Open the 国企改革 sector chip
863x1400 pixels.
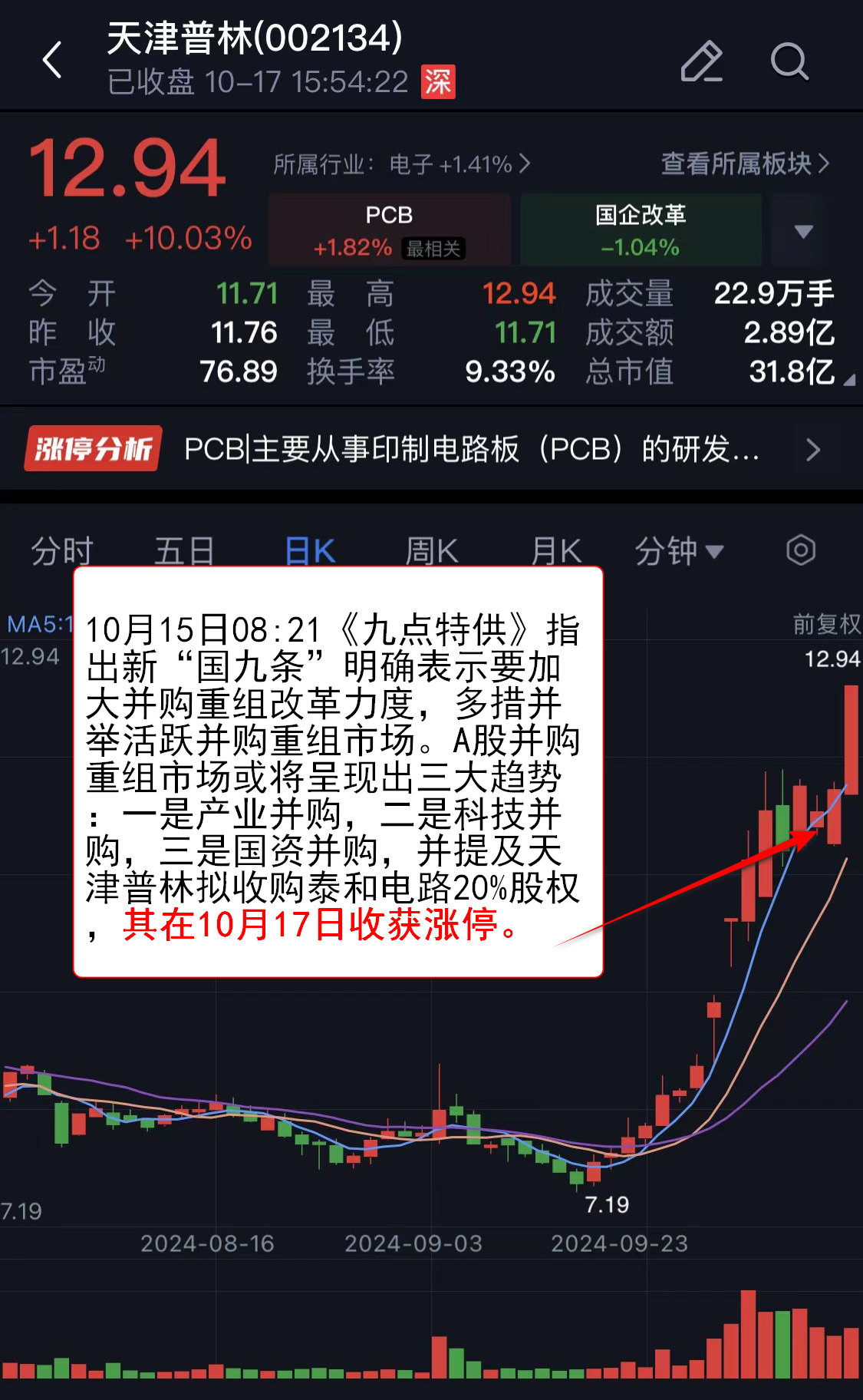641,229
